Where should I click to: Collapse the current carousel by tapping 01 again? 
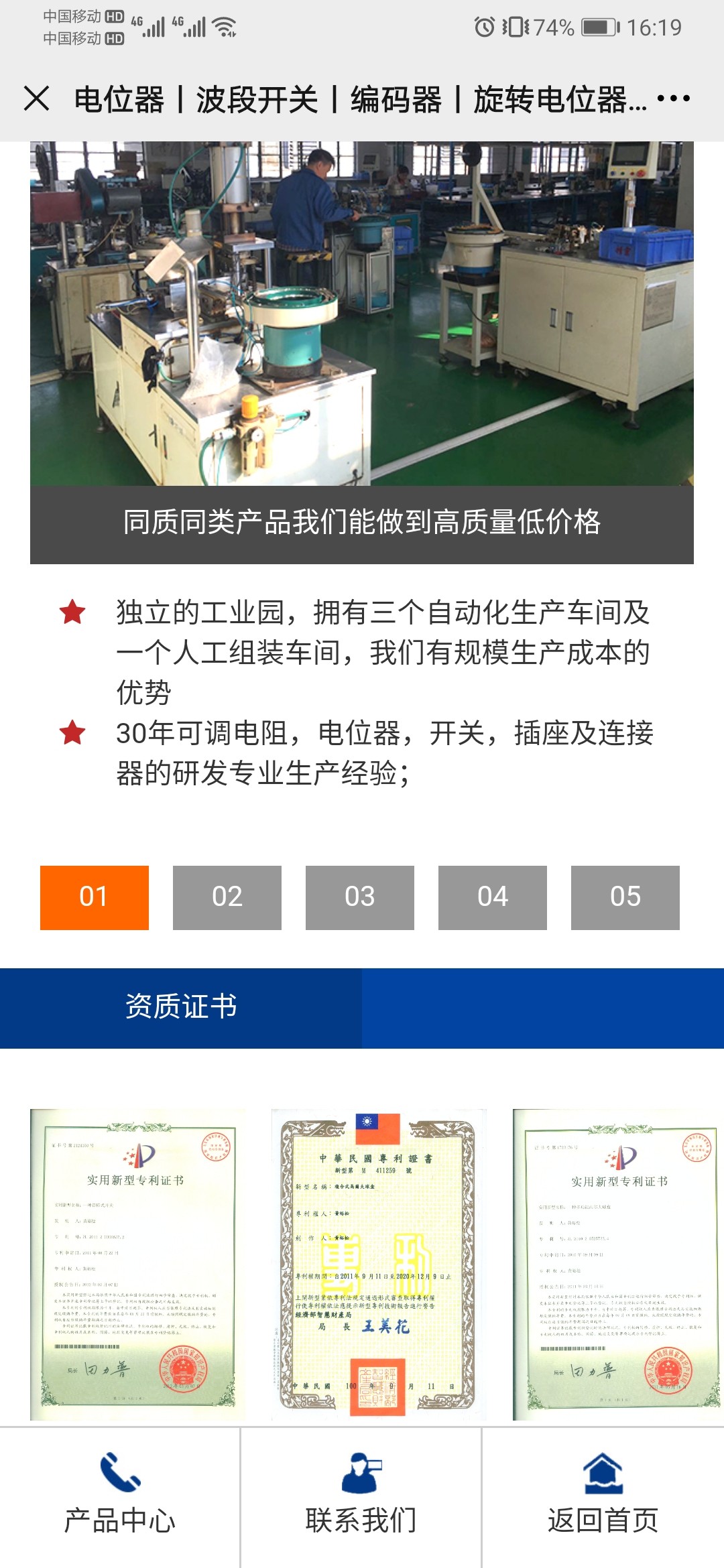95,897
